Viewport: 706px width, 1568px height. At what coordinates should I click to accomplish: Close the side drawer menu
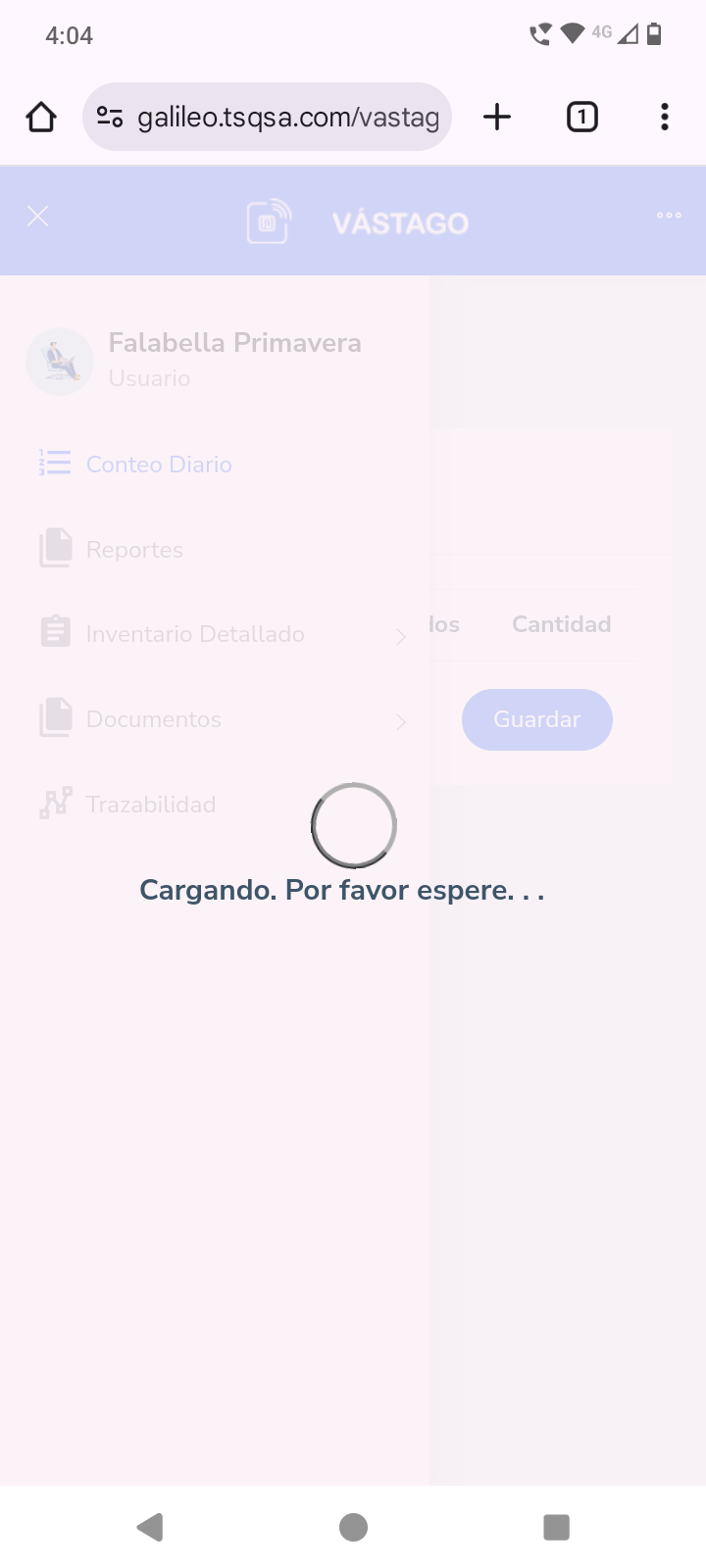(38, 217)
